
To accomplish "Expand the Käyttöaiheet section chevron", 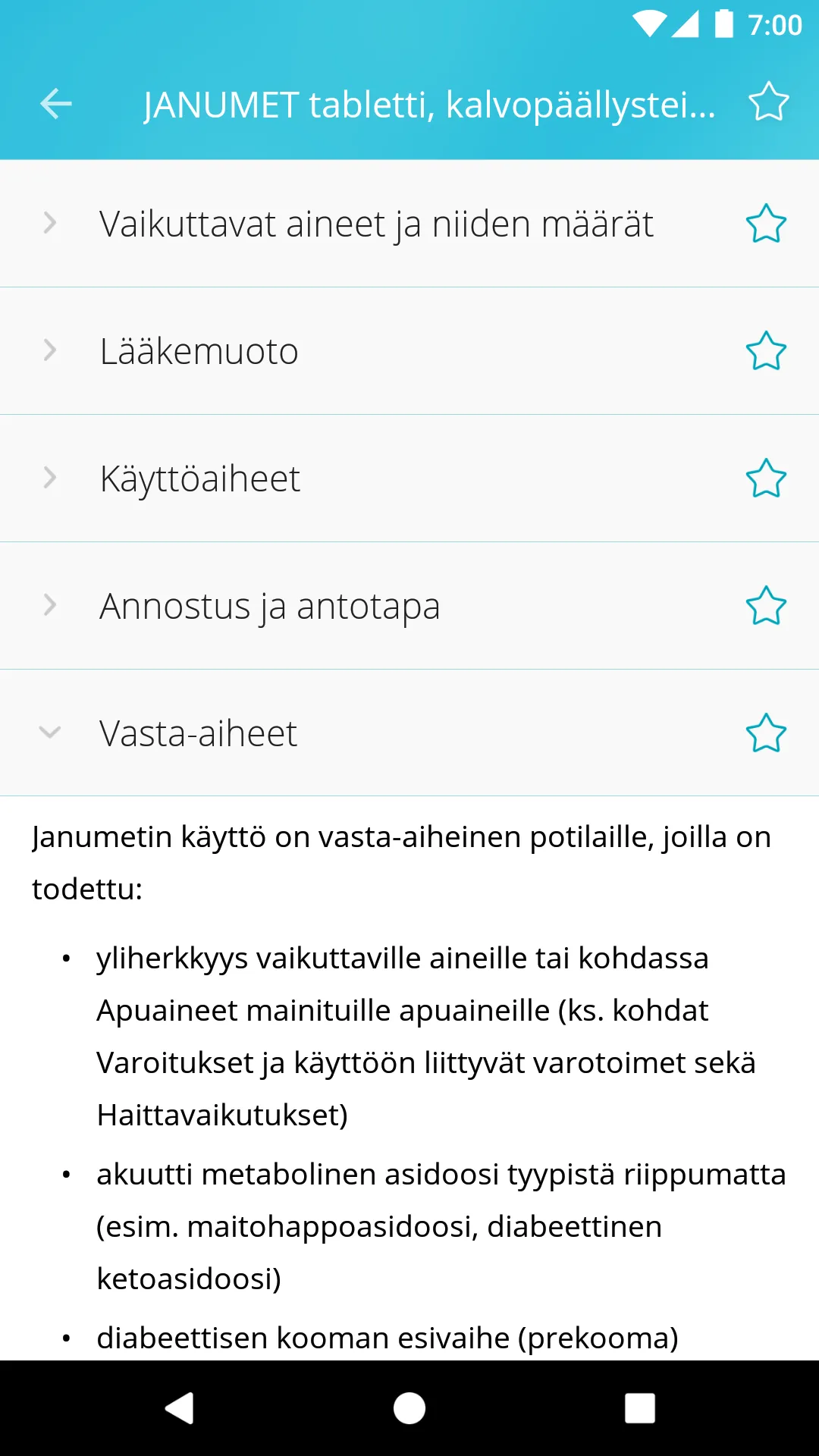I will pyautogui.click(x=50, y=478).
